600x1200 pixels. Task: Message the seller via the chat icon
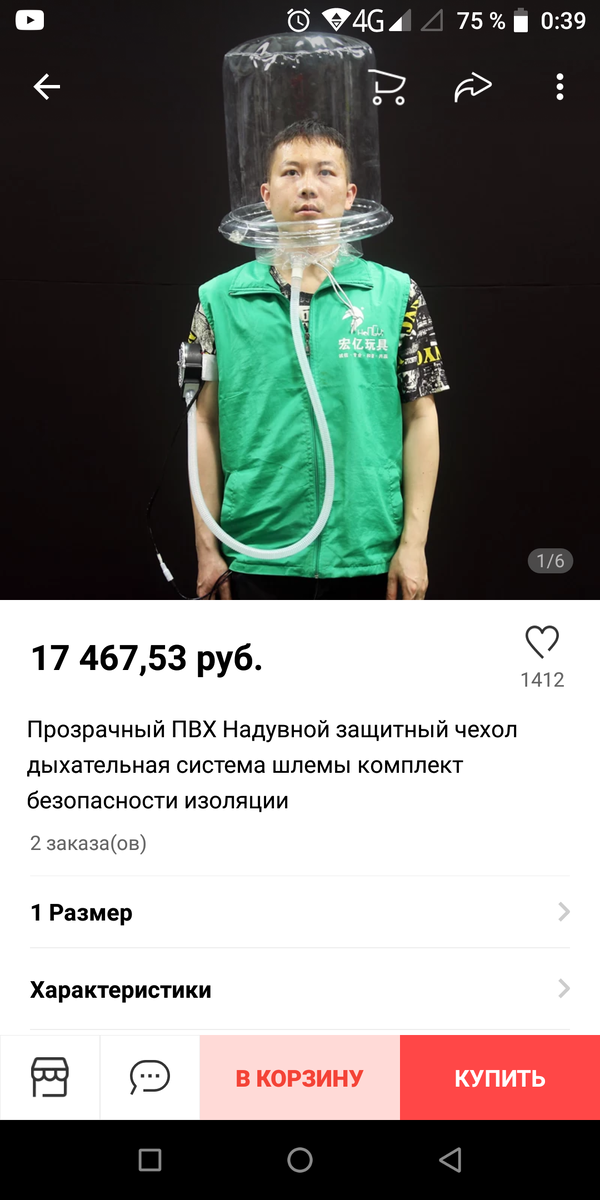click(150, 1077)
